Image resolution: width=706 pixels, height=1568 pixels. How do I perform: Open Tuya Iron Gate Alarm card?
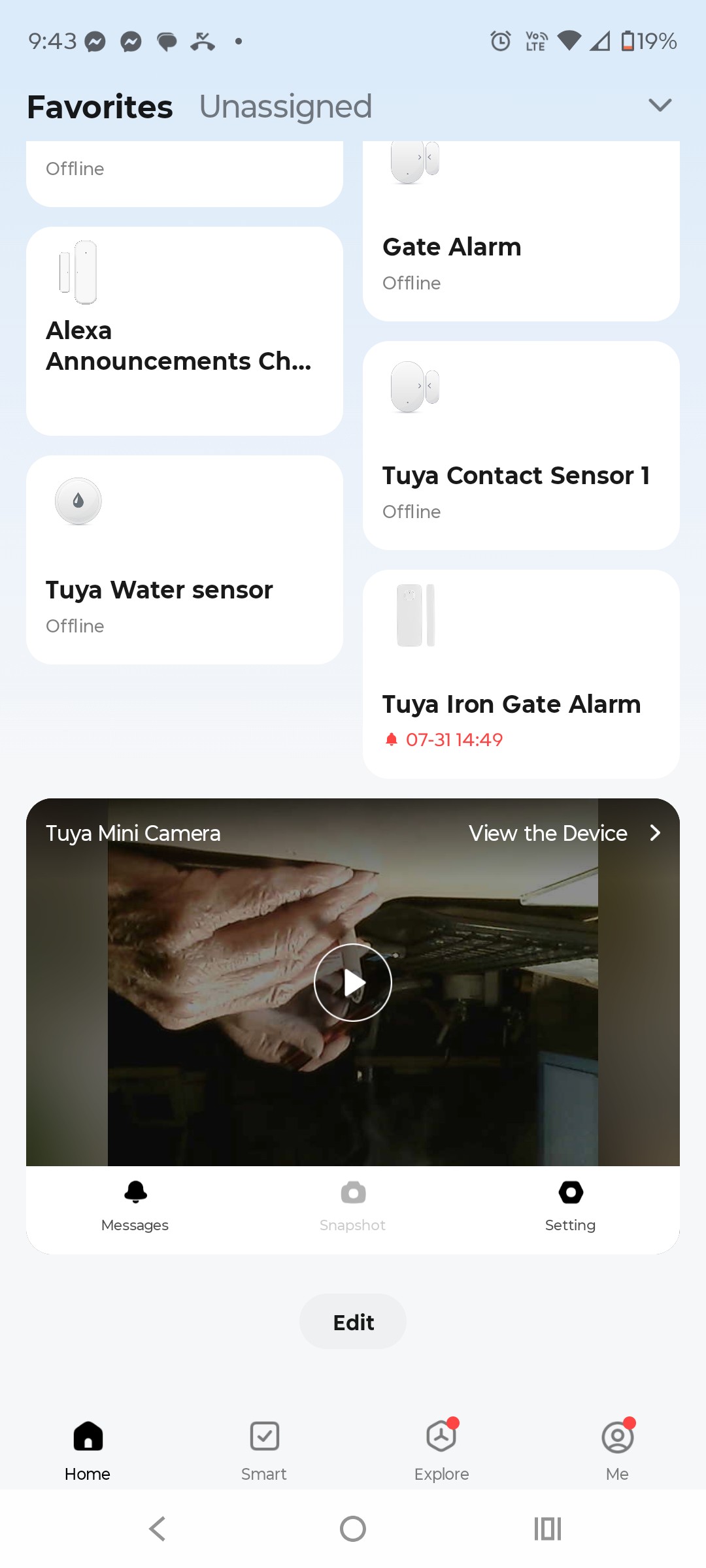[521, 674]
